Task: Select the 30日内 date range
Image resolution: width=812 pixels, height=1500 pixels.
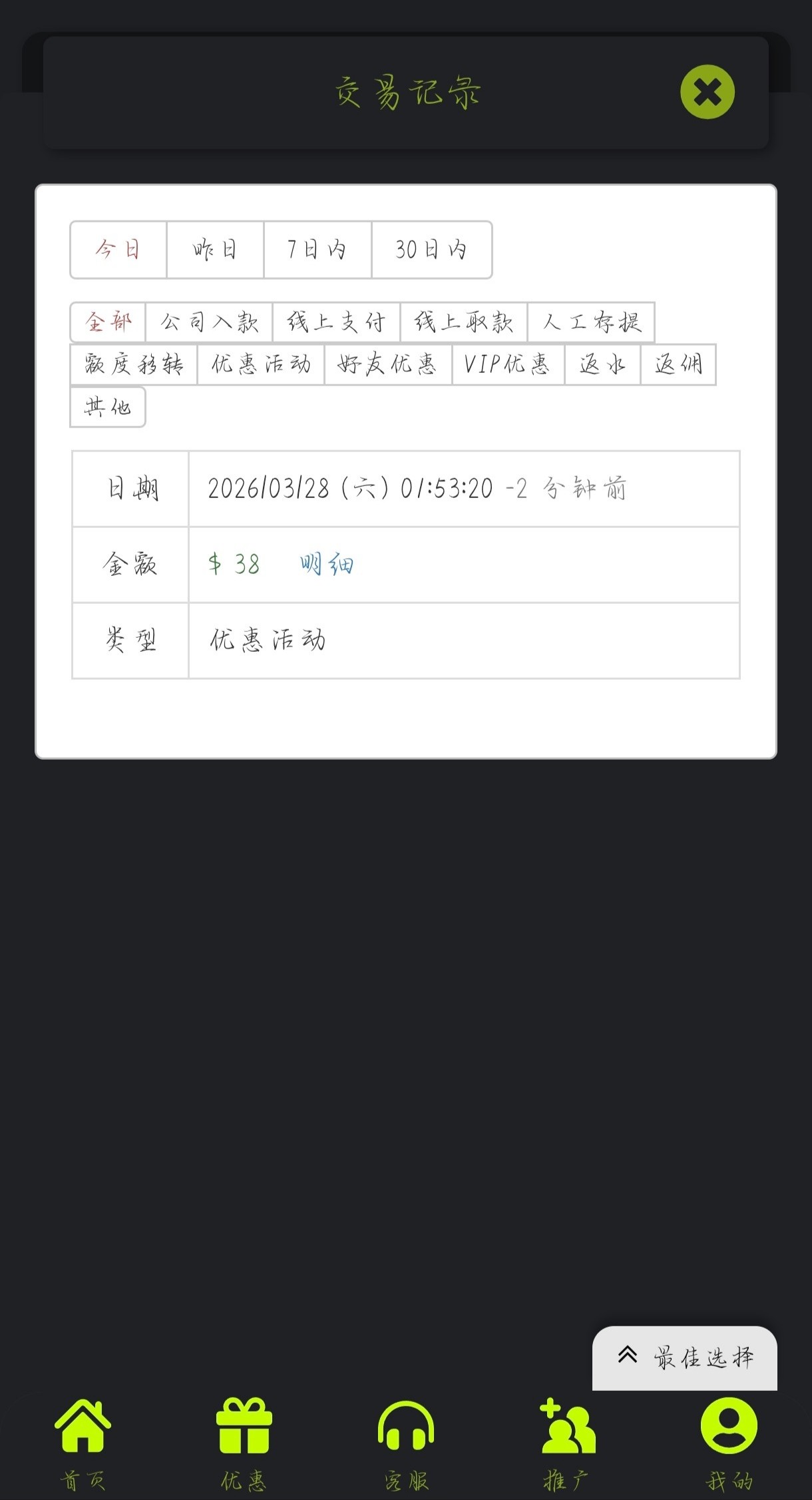Action: click(431, 250)
